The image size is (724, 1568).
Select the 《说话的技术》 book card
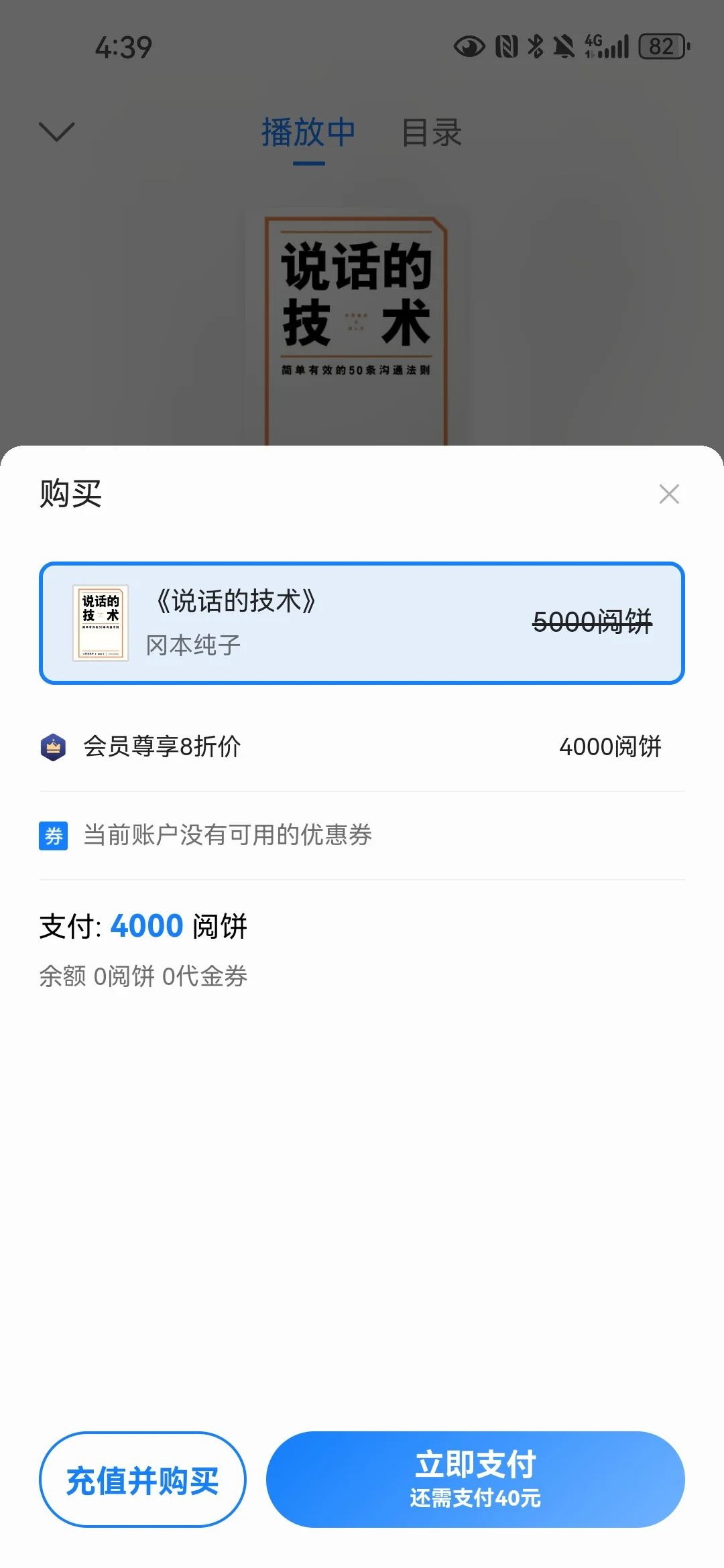tap(362, 623)
